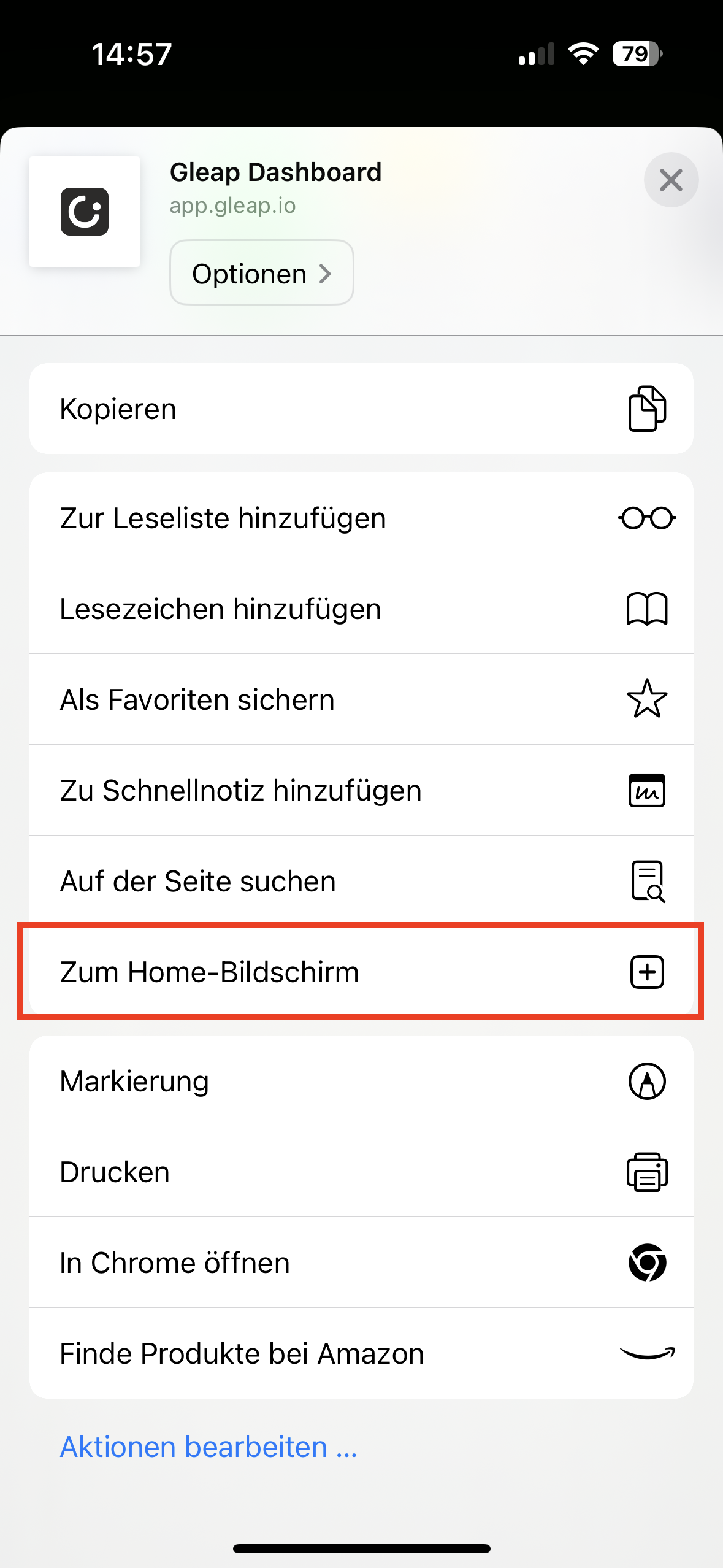Close the share sheet
Screen dimensions: 723x1568
[x=671, y=180]
